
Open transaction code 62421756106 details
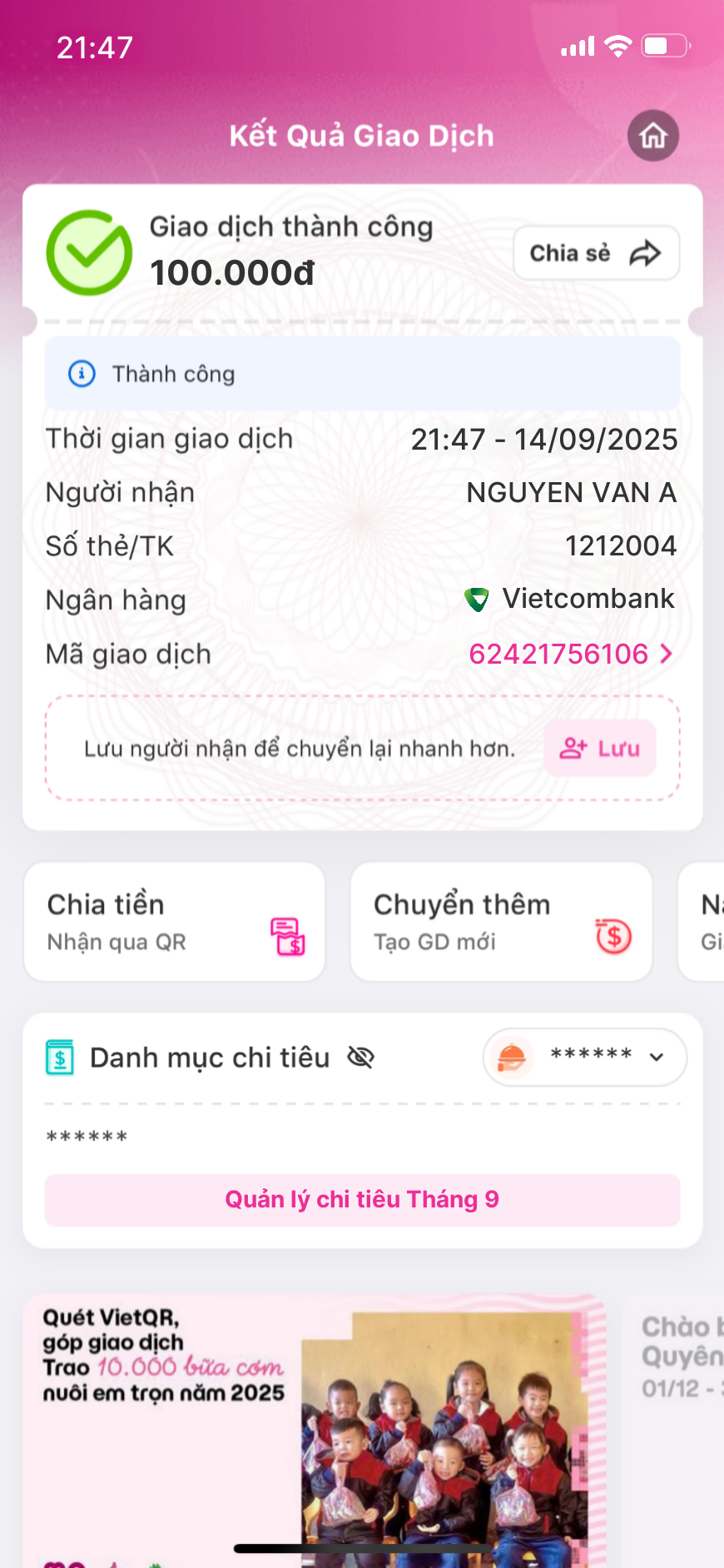(571, 655)
